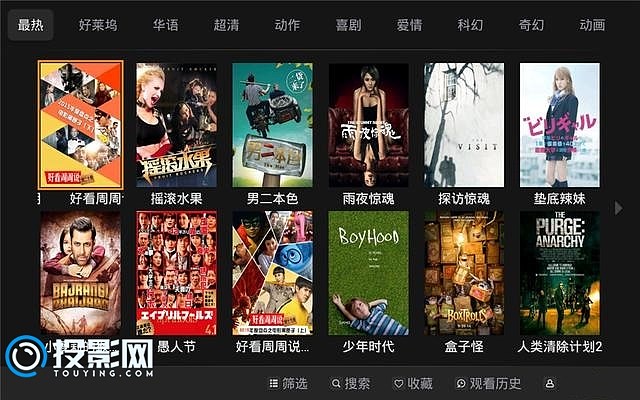Open the movie 探访惊魂
640x400 pixels.
pyautogui.click(x=464, y=125)
